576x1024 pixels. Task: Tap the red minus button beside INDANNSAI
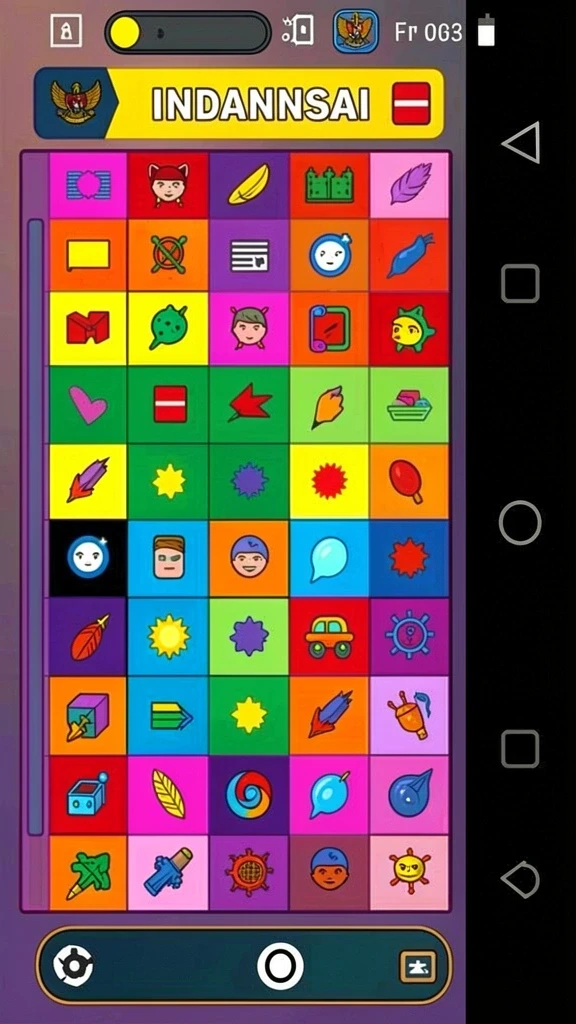coord(411,103)
